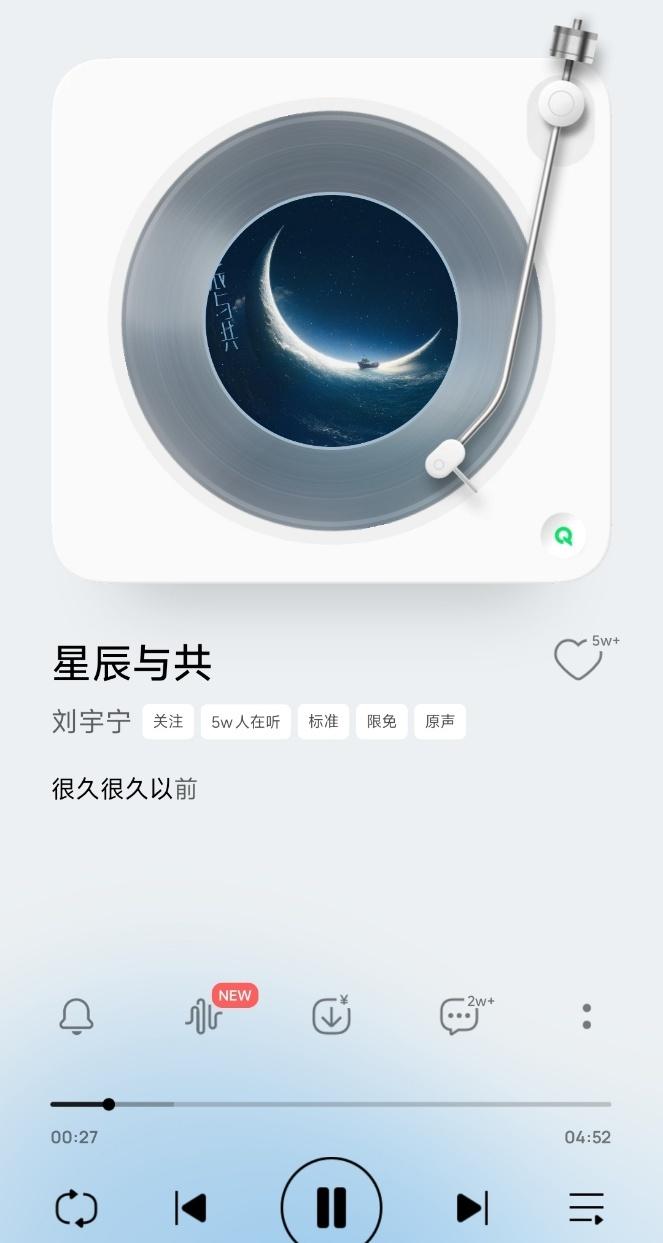Open artist page for 刘宇宁
The height and width of the screenshot is (1243, 663).
click(x=91, y=721)
